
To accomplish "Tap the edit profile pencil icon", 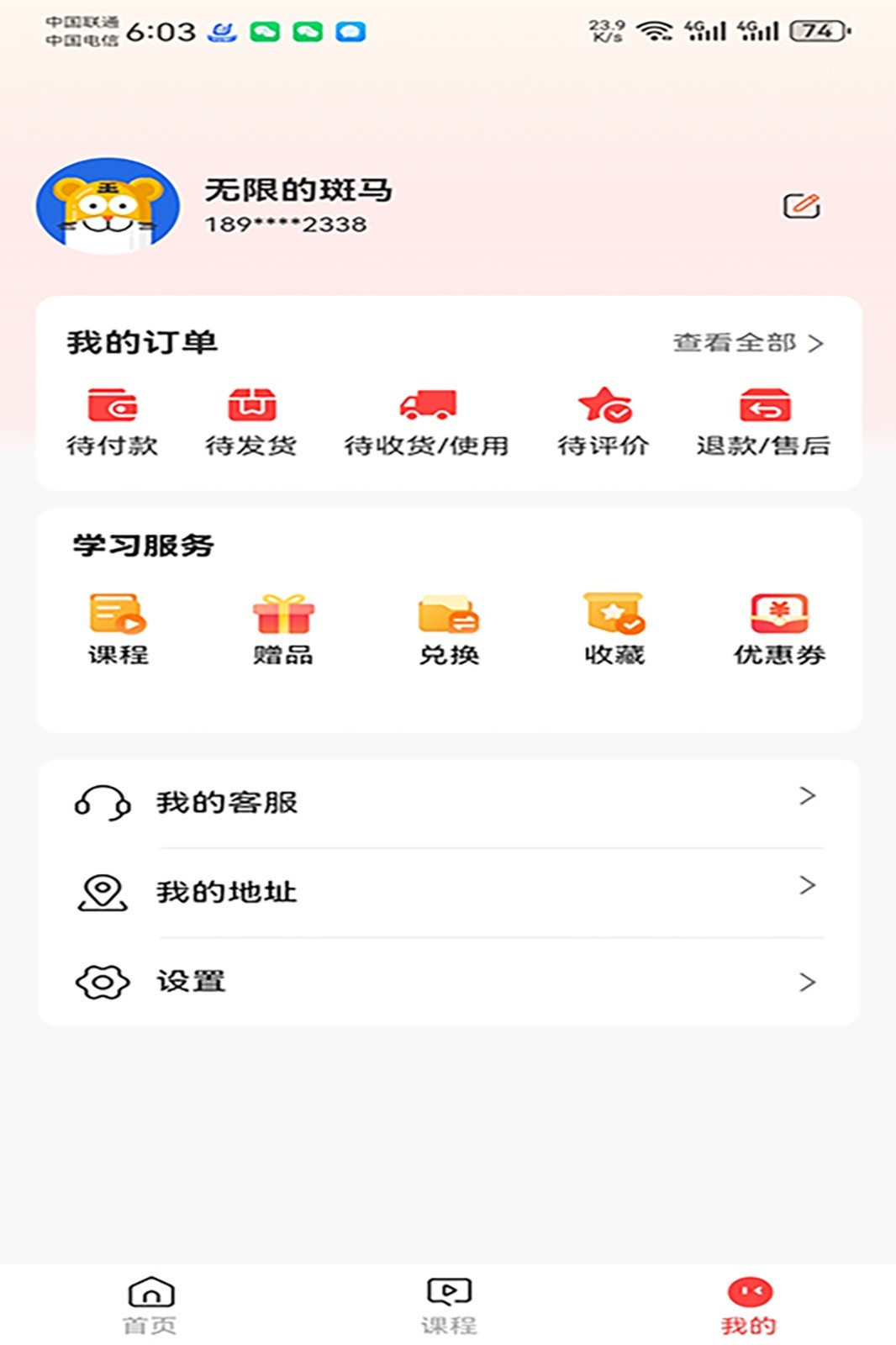I will pyautogui.click(x=801, y=206).
